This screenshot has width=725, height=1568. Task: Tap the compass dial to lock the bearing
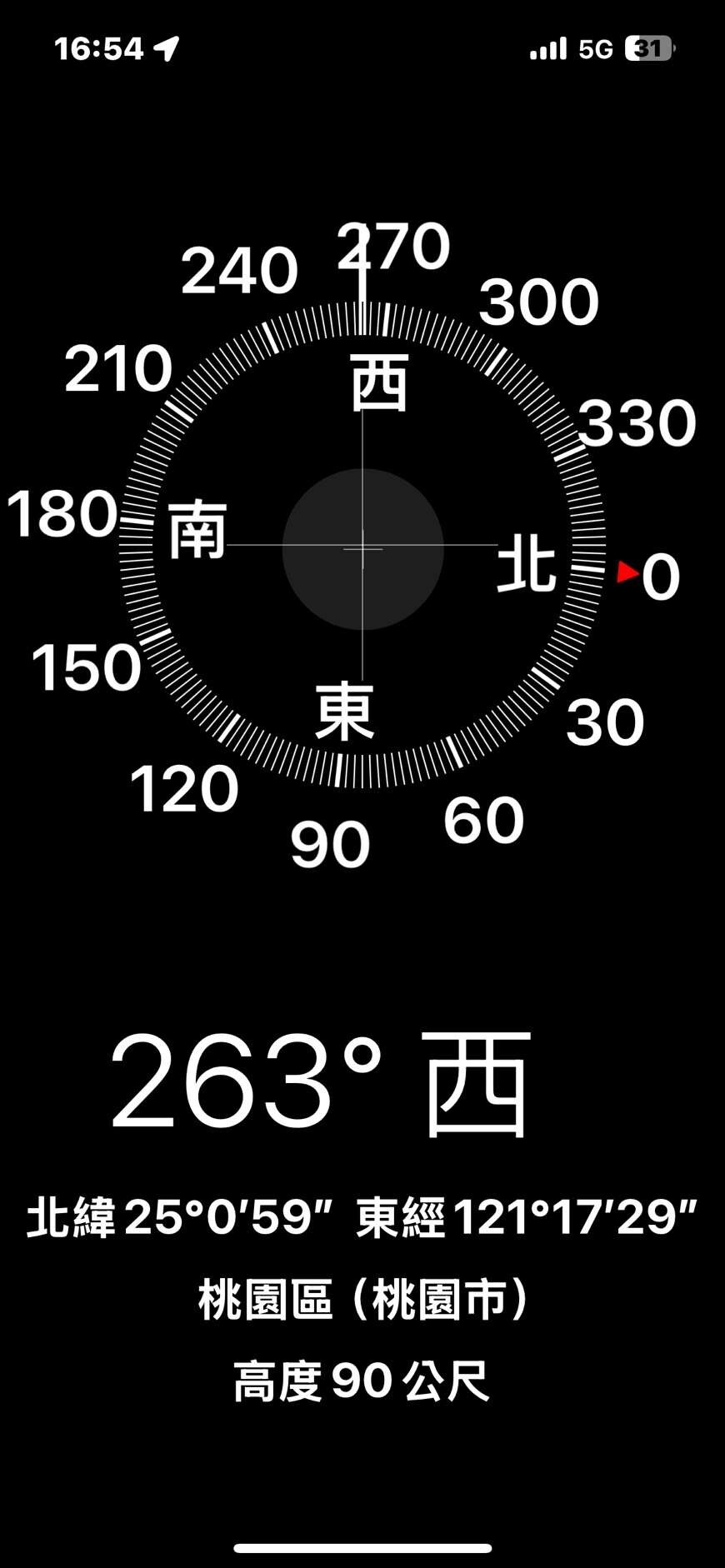362,546
